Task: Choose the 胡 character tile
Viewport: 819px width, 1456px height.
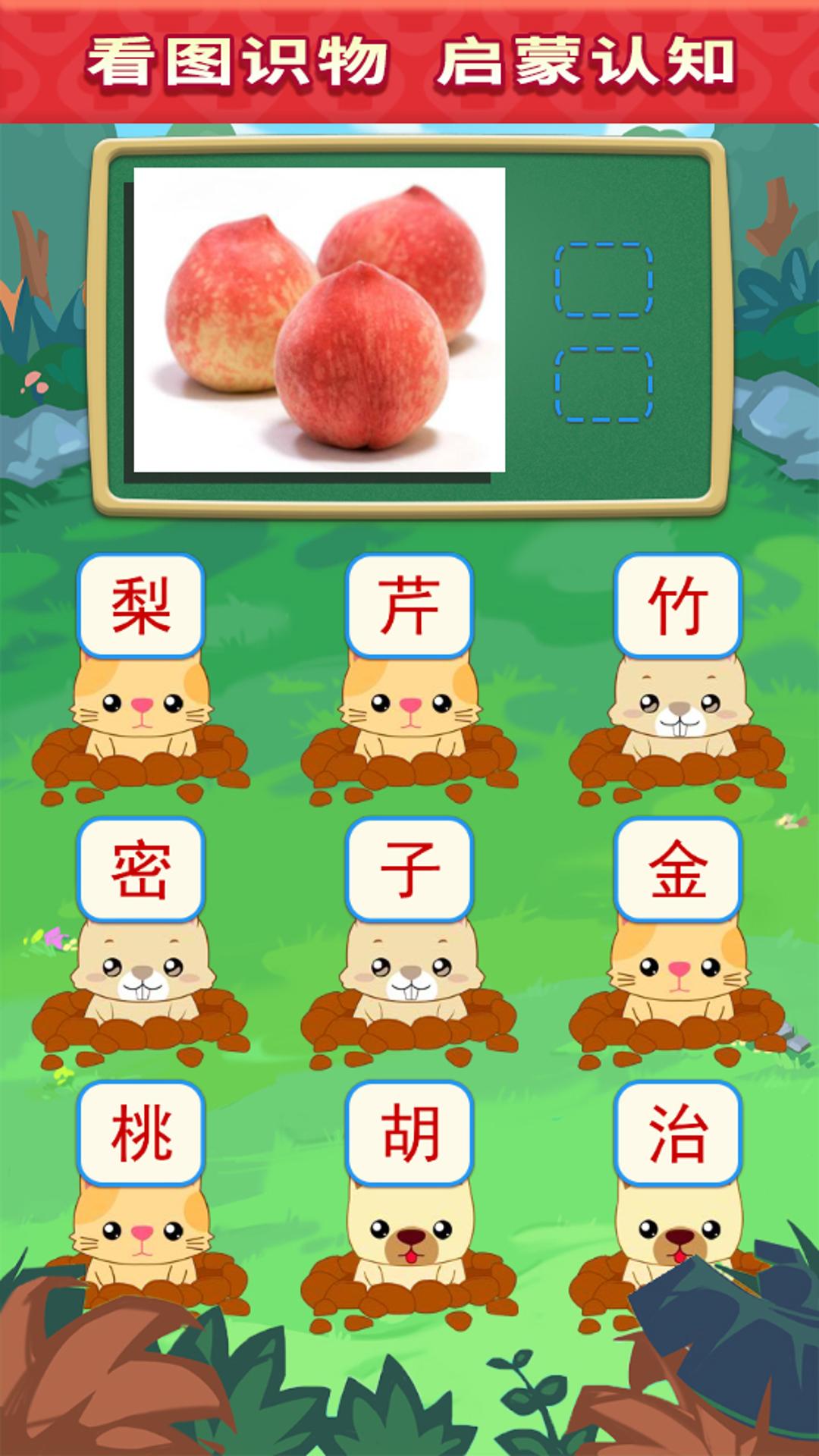Action: [x=409, y=1133]
